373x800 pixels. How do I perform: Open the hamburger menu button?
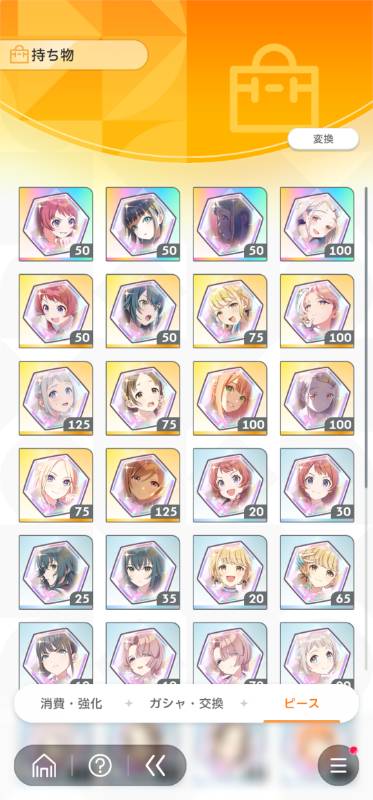(x=338, y=765)
